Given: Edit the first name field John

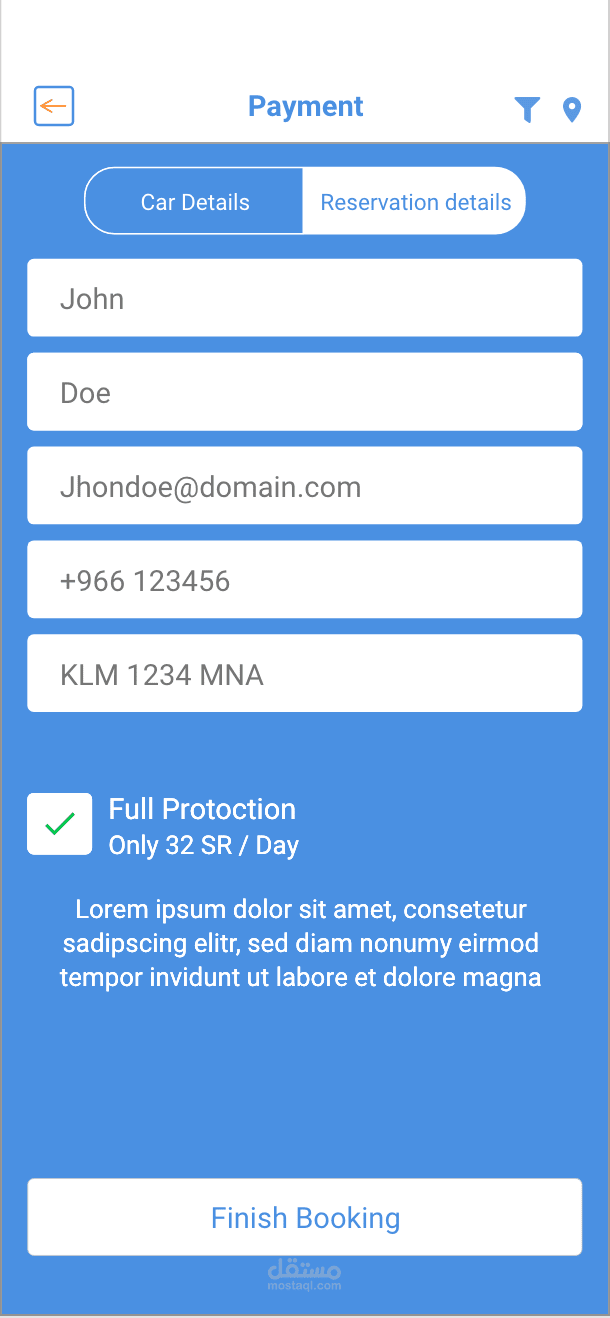Looking at the screenshot, I should coord(305,298).
